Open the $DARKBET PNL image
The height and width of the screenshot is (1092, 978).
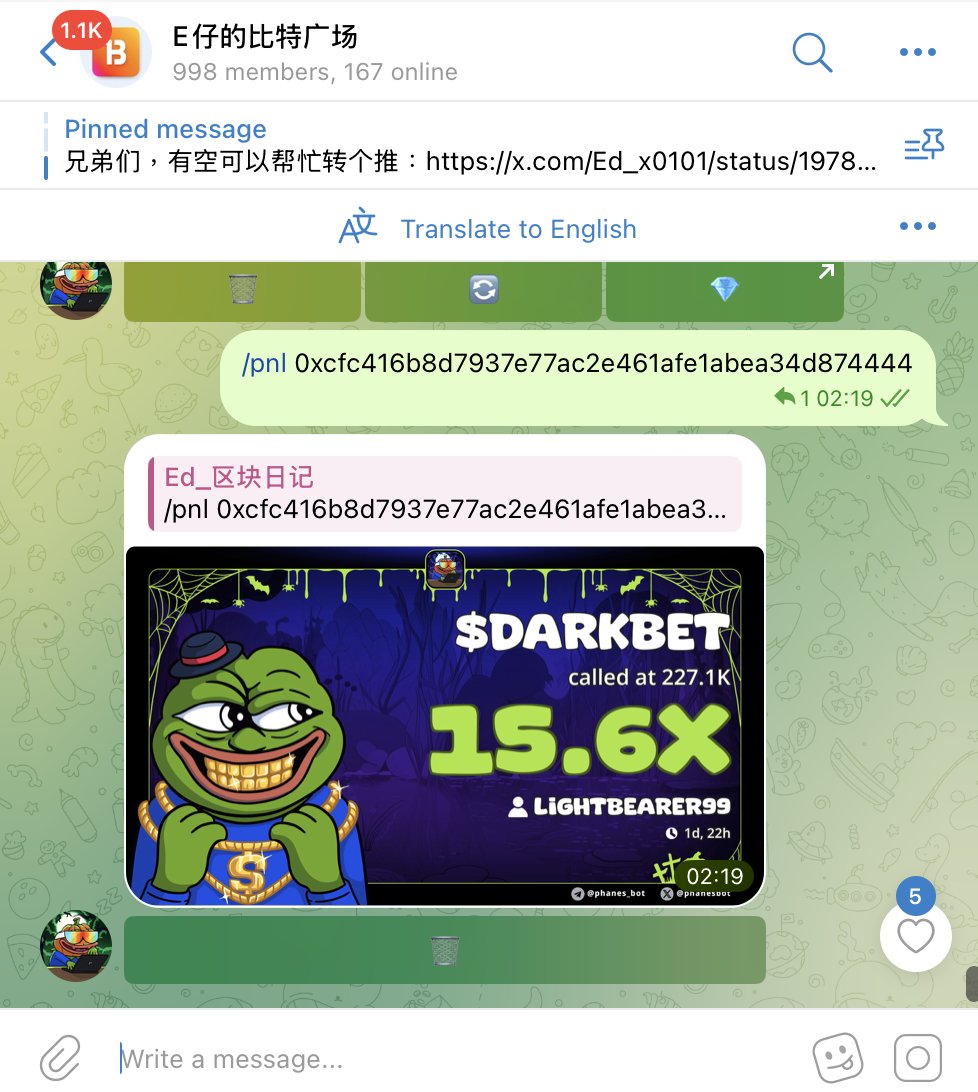445,725
